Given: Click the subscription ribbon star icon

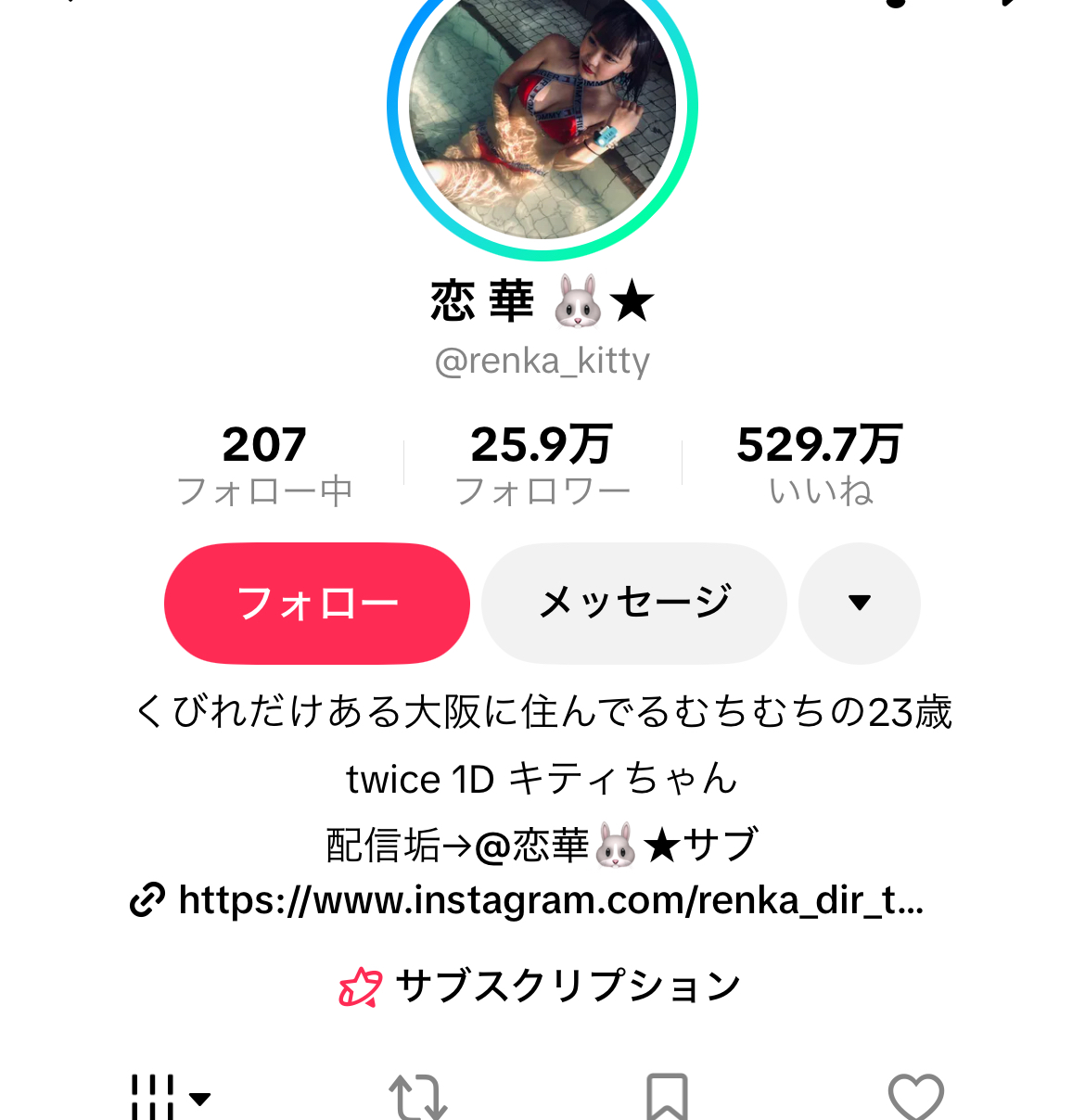Looking at the screenshot, I should 361,986.
